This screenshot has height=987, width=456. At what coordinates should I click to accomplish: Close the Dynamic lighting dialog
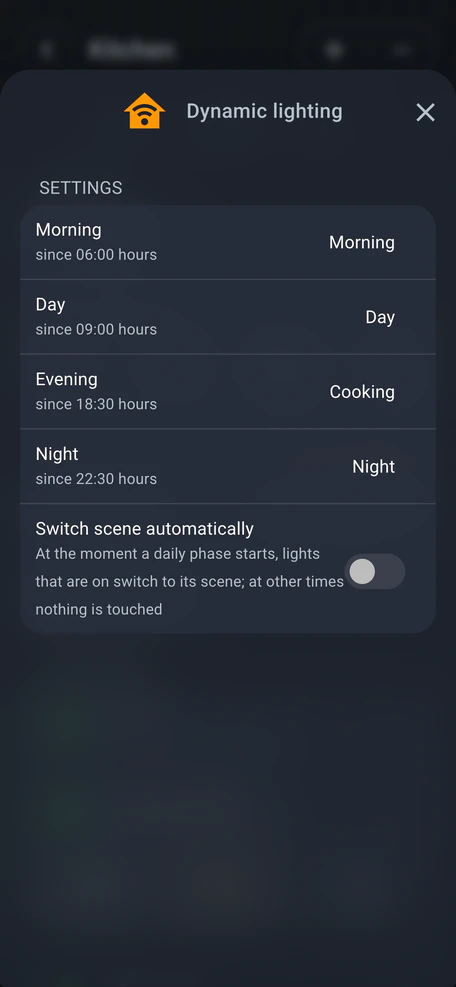[x=425, y=113]
